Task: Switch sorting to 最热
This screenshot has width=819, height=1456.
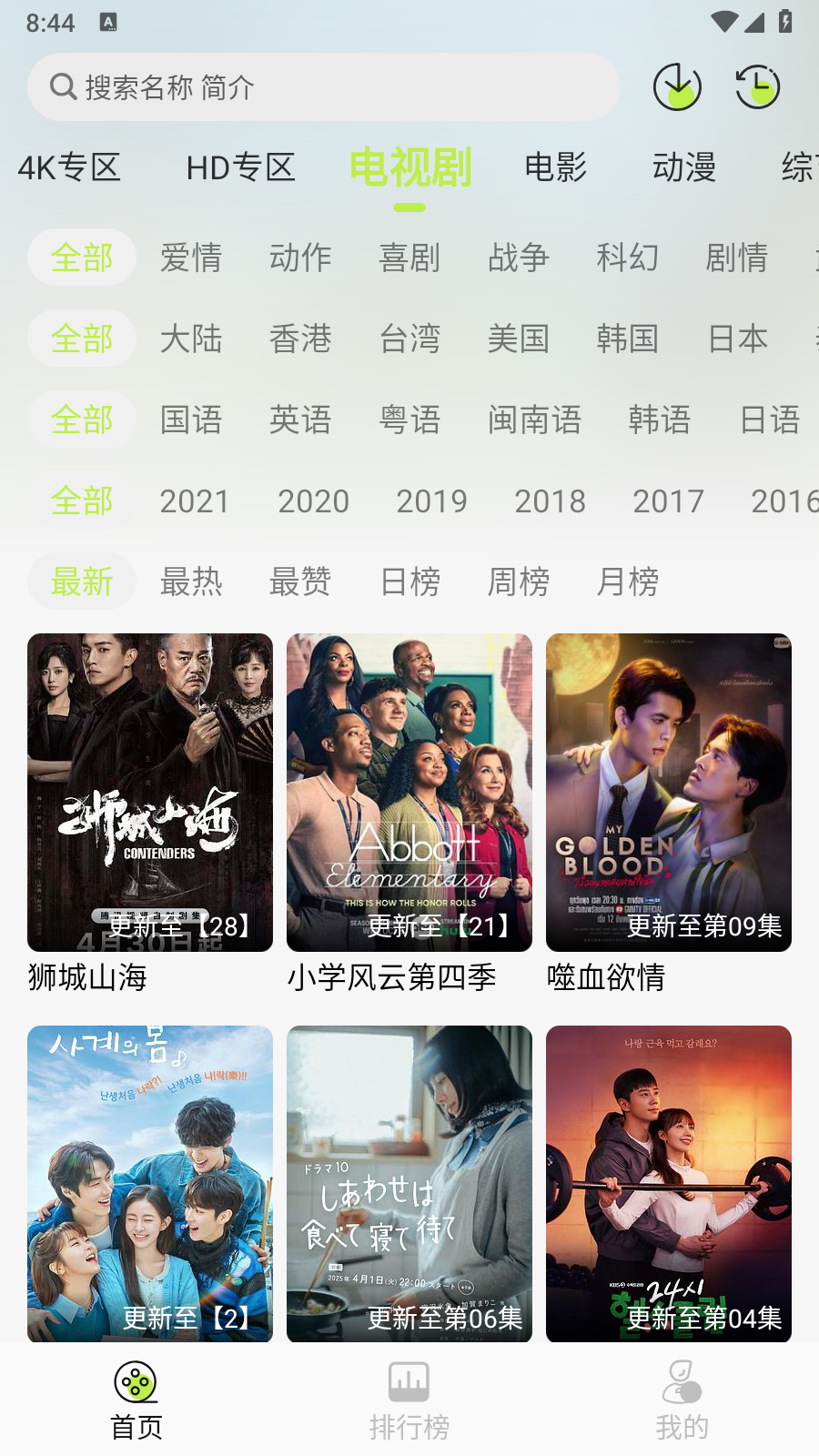Action: [191, 581]
